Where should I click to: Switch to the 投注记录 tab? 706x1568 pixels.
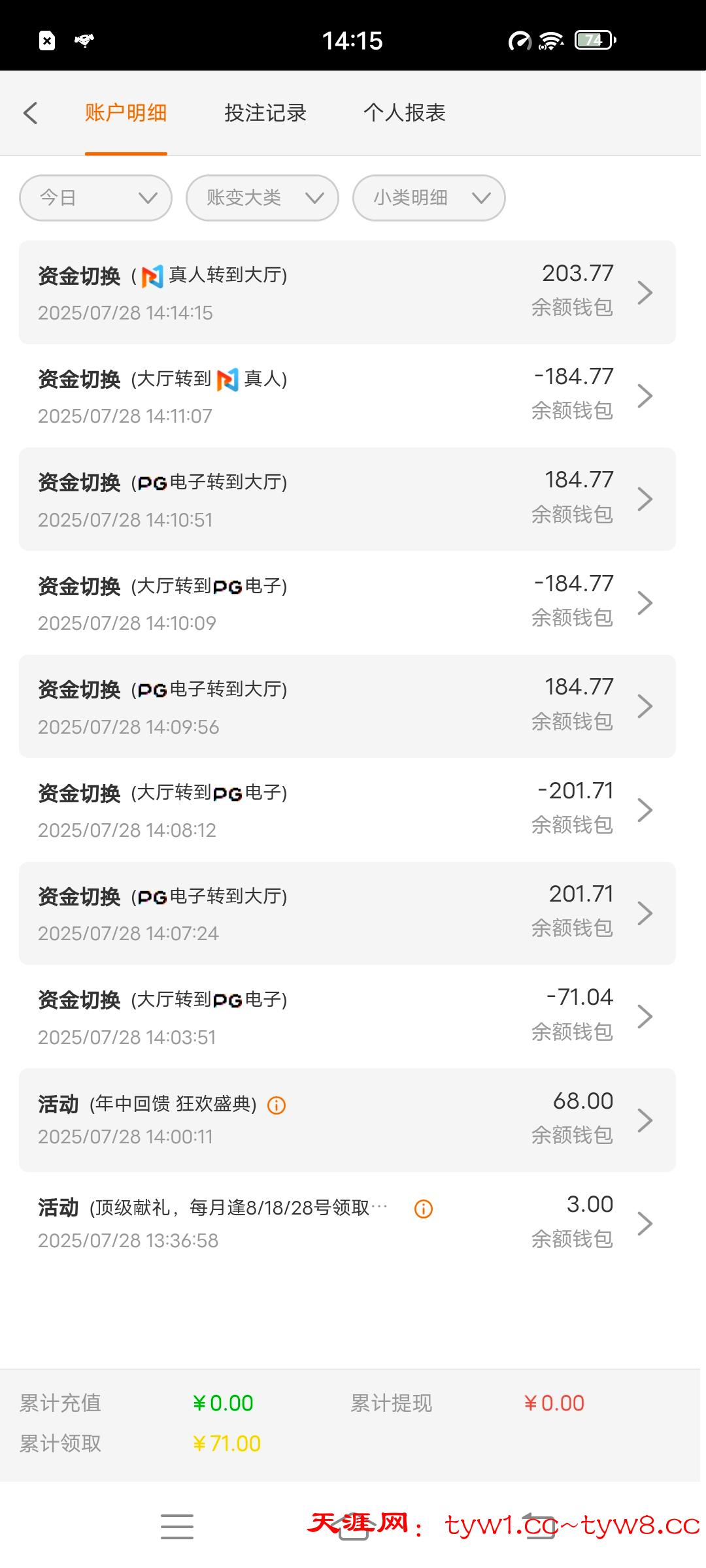pos(265,113)
